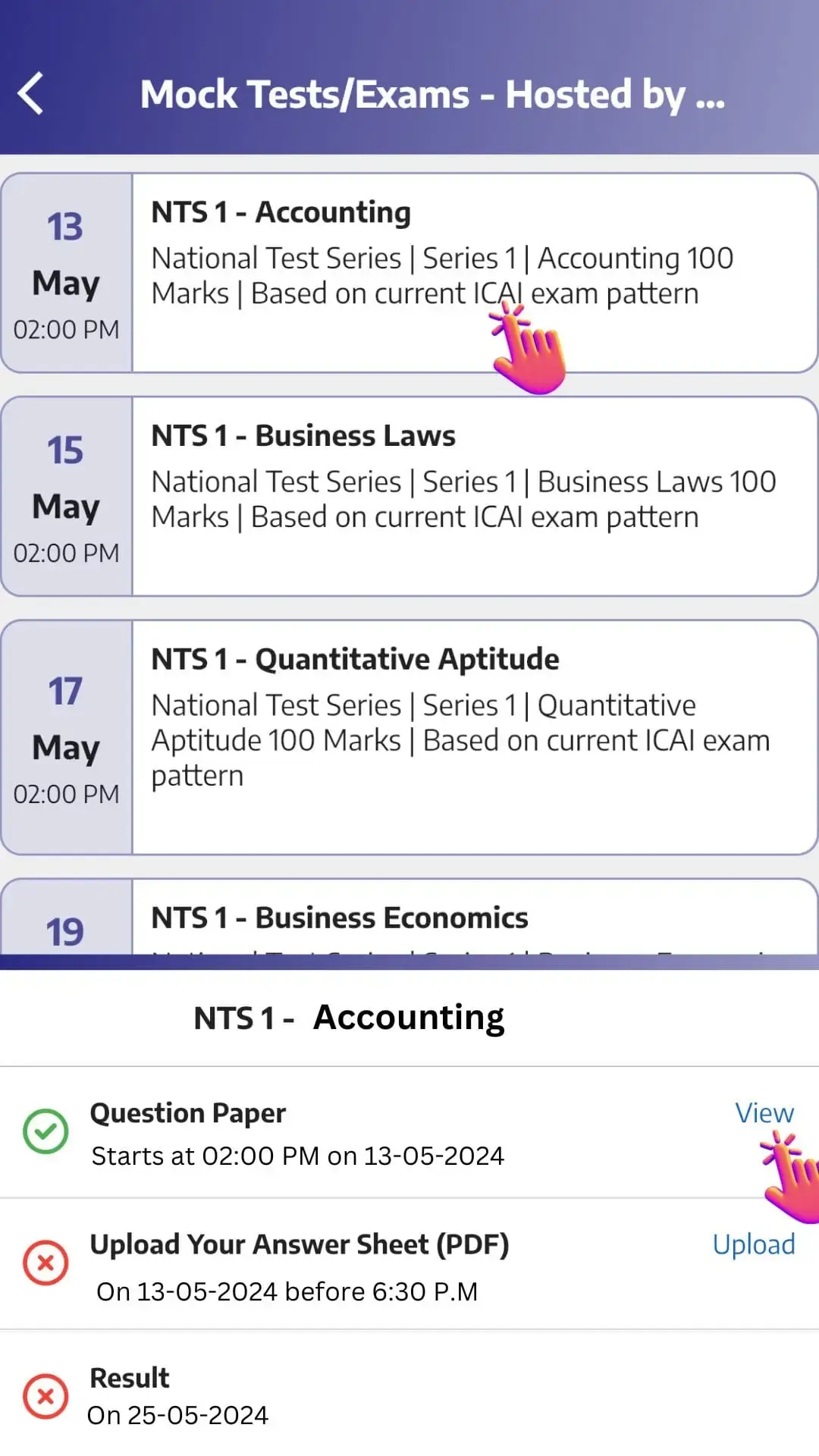Open the NTS 1 - Accounting test card
This screenshot has height=1456, width=819.
(409, 273)
